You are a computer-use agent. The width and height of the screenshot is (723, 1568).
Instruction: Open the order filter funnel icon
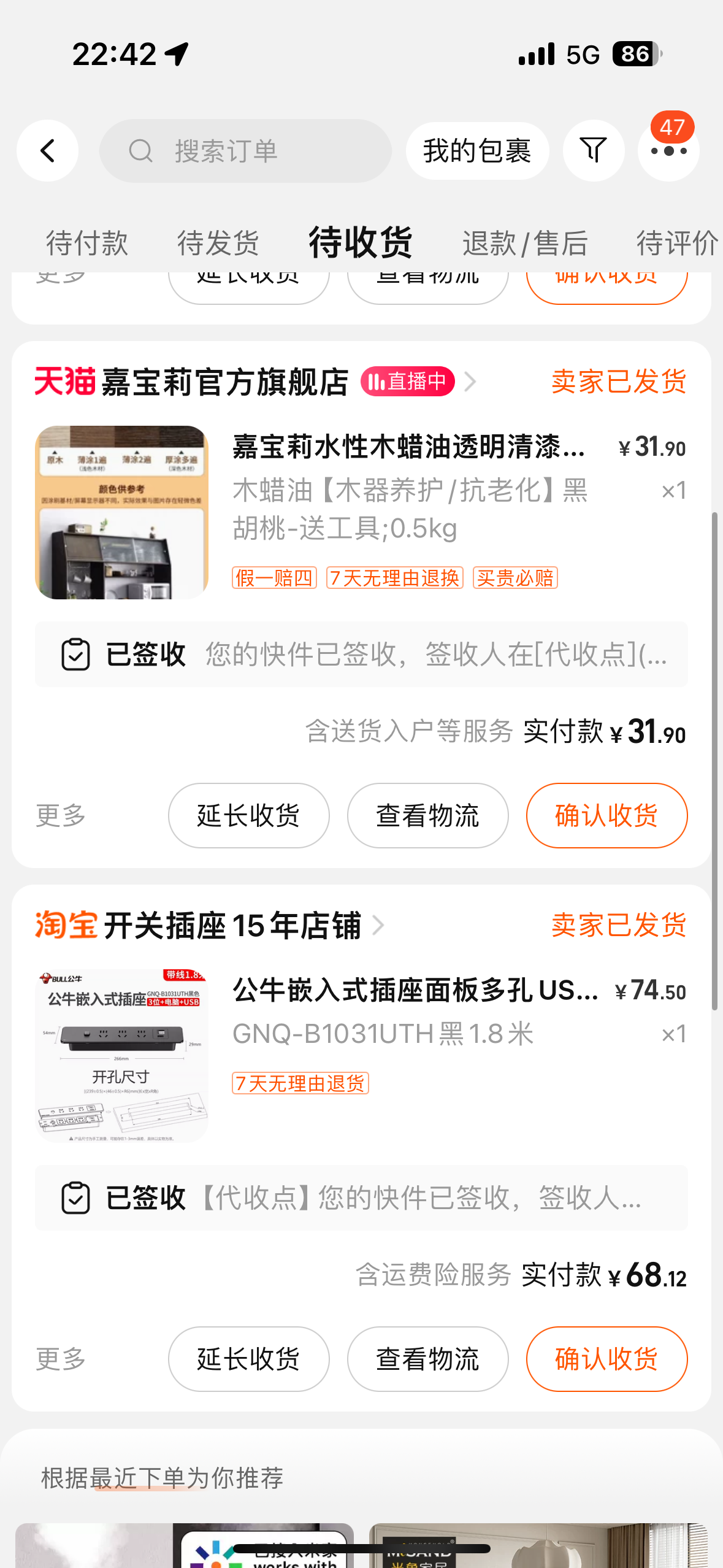pyautogui.click(x=594, y=151)
